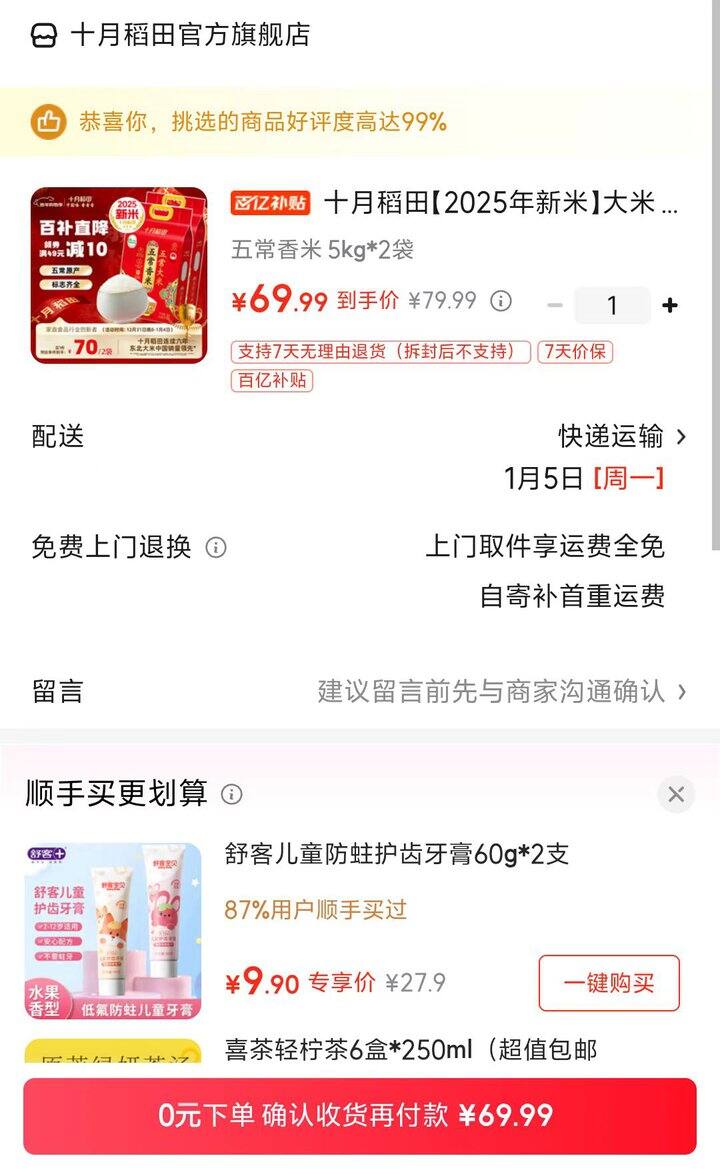View the 免费上门退换 info details
Image resolution: width=720 pixels, height=1170 pixels.
click(x=216, y=548)
